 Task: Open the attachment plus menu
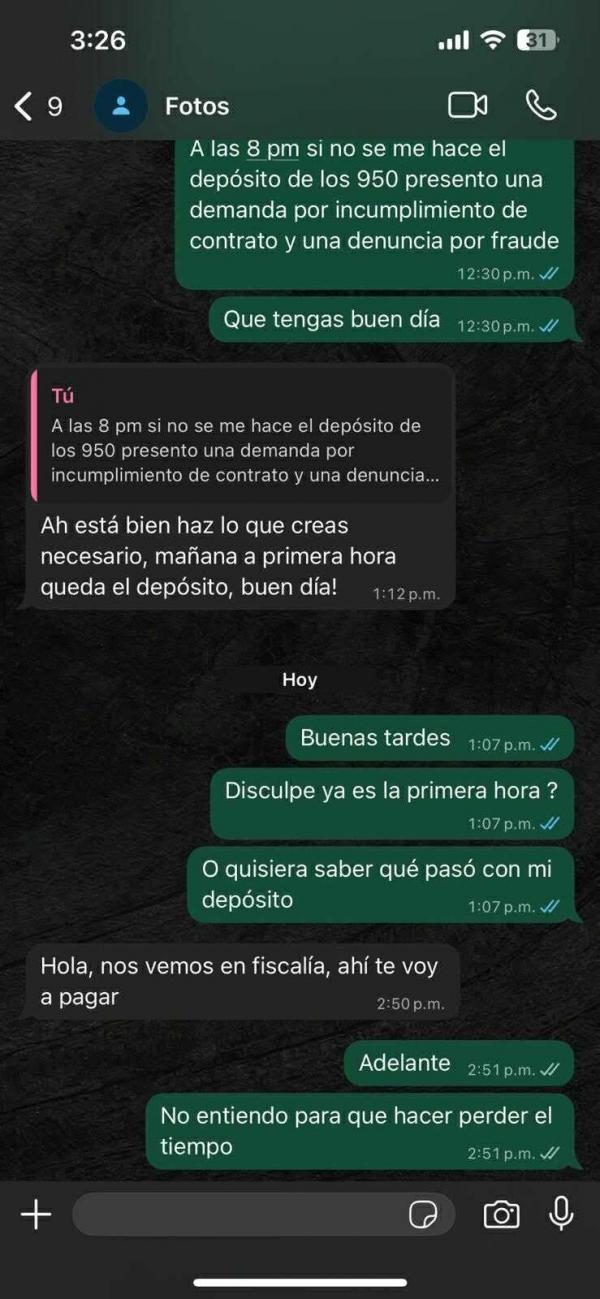(36, 1214)
